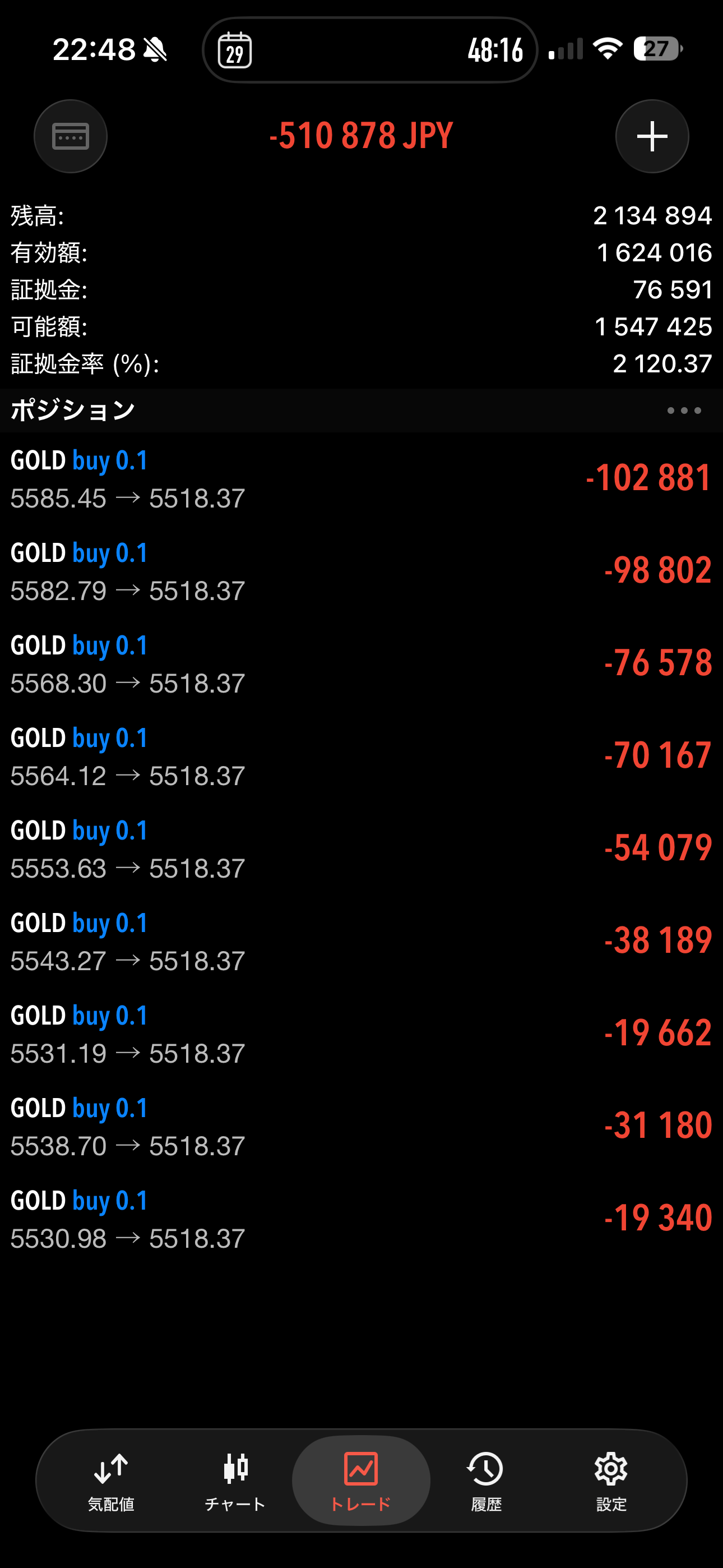Select the トレード trade tab

(361, 1482)
